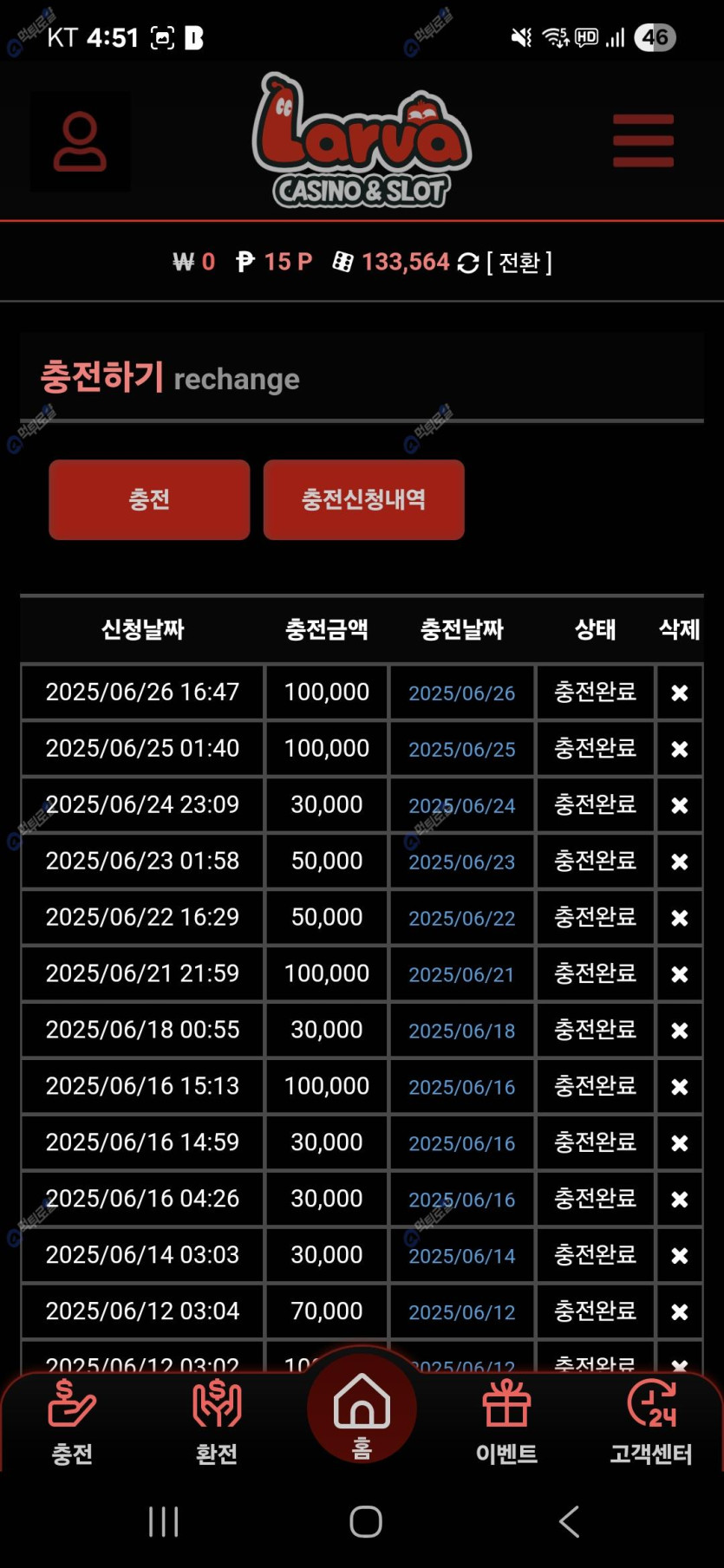Switch to the 충전 bottom tab

[72, 1422]
